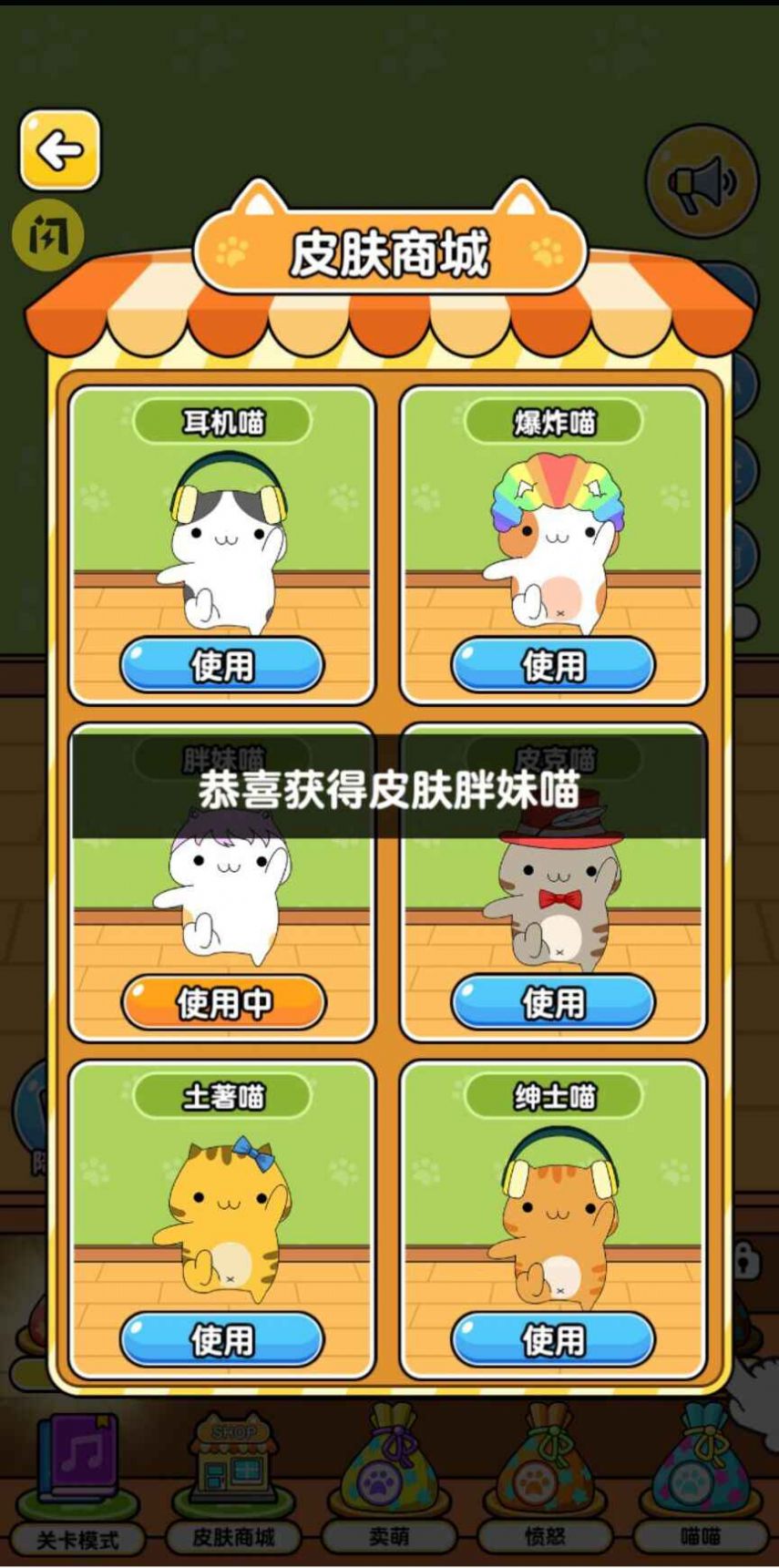This screenshot has width=779, height=1568.
Task: Tap the headphone cat 耳机喵 image
Action: point(225,547)
